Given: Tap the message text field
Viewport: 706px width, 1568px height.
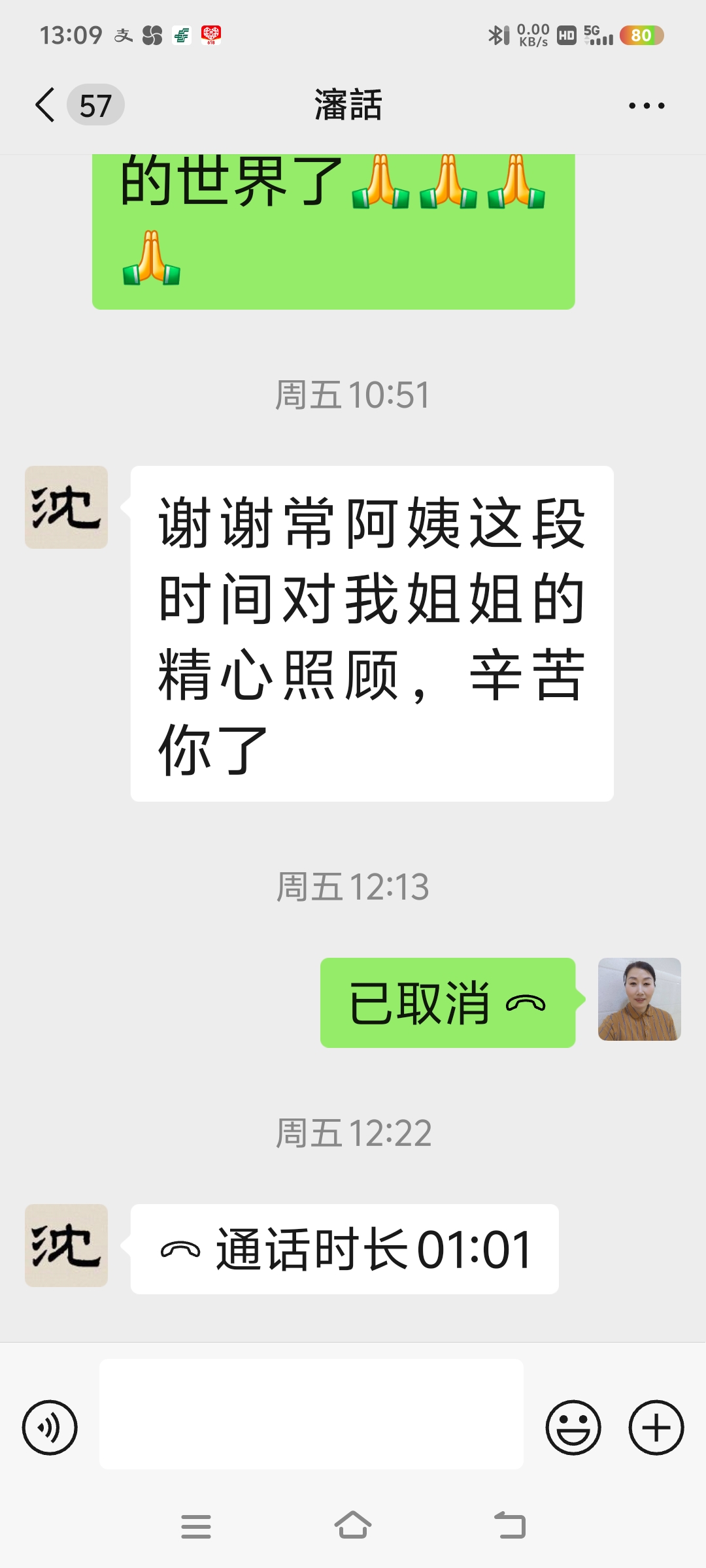Looking at the screenshot, I should pyautogui.click(x=311, y=1414).
